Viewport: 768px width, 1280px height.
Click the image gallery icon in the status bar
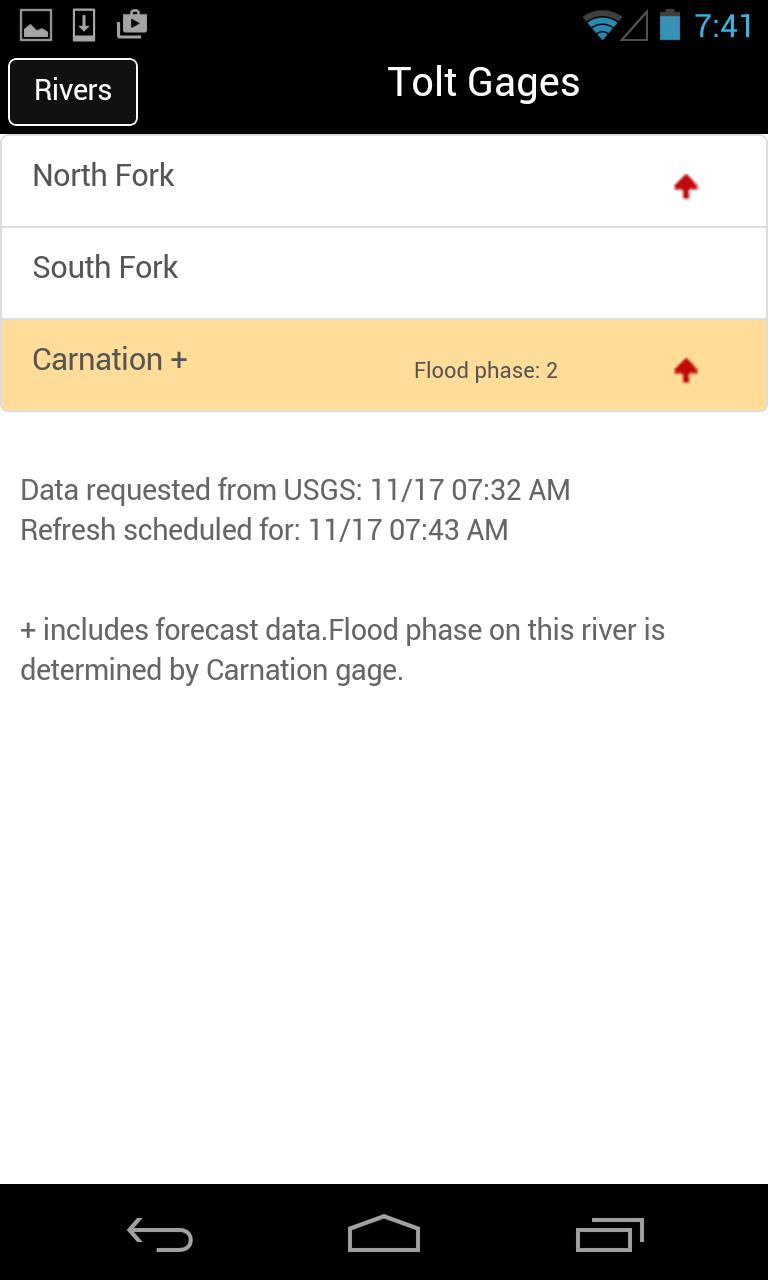[x=36, y=25]
